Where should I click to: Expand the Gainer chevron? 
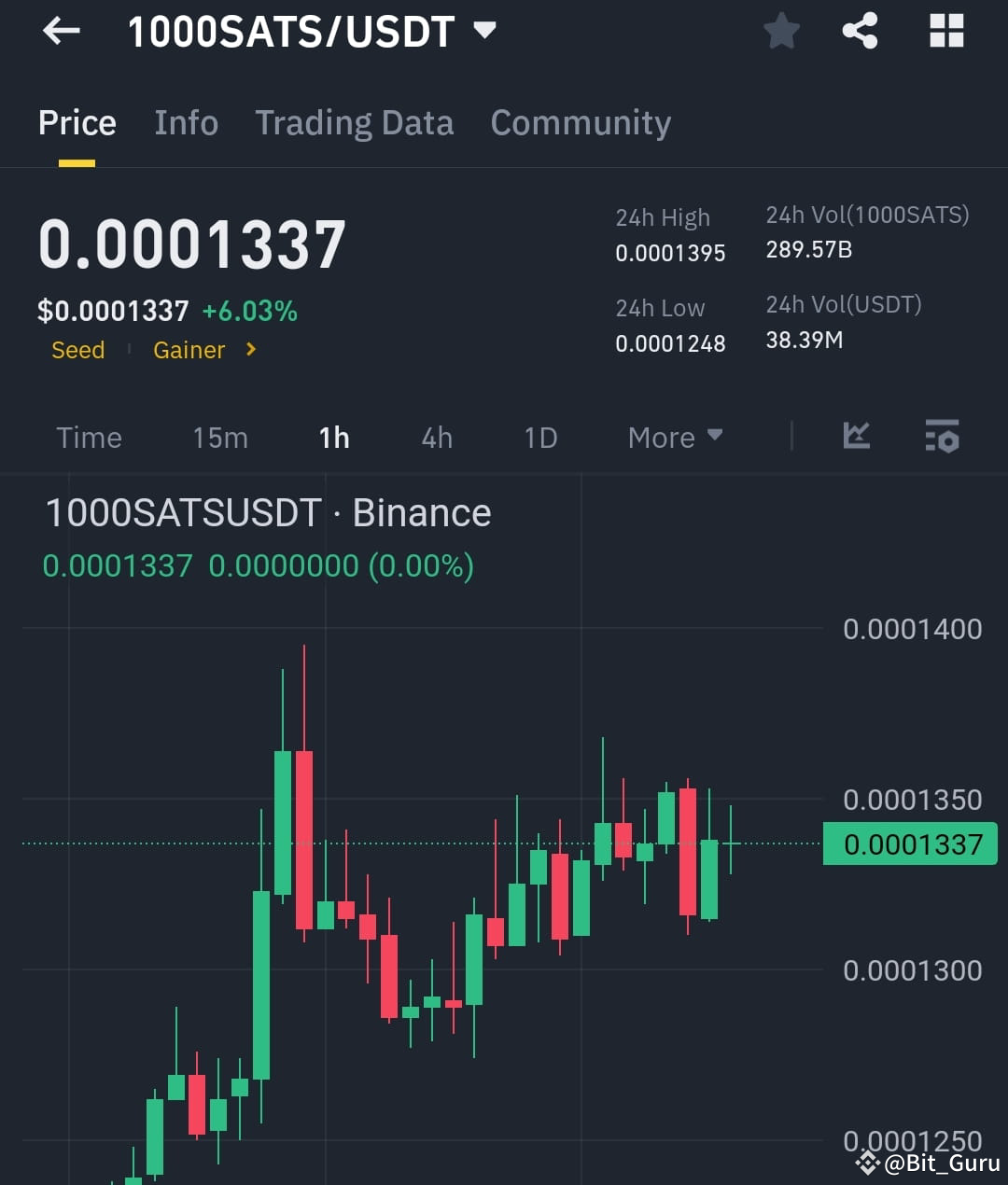tap(249, 350)
